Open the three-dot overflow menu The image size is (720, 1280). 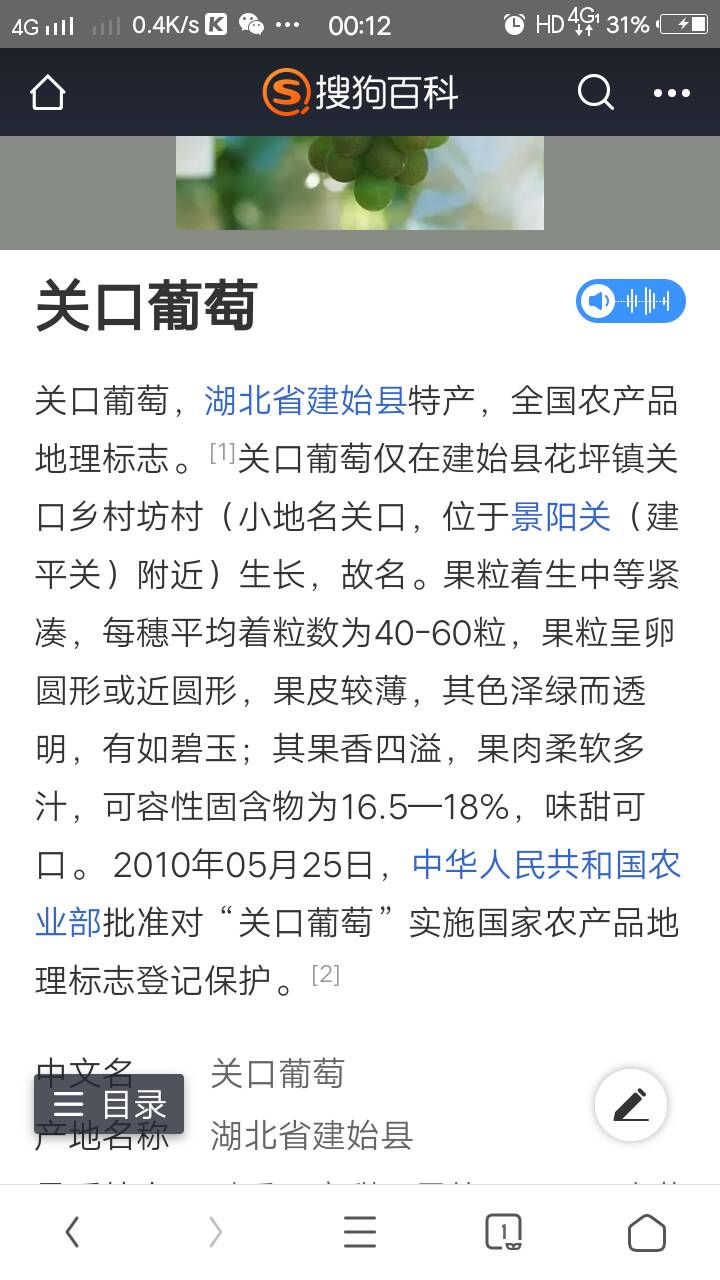pyautogui.click(x=672, y=93)
